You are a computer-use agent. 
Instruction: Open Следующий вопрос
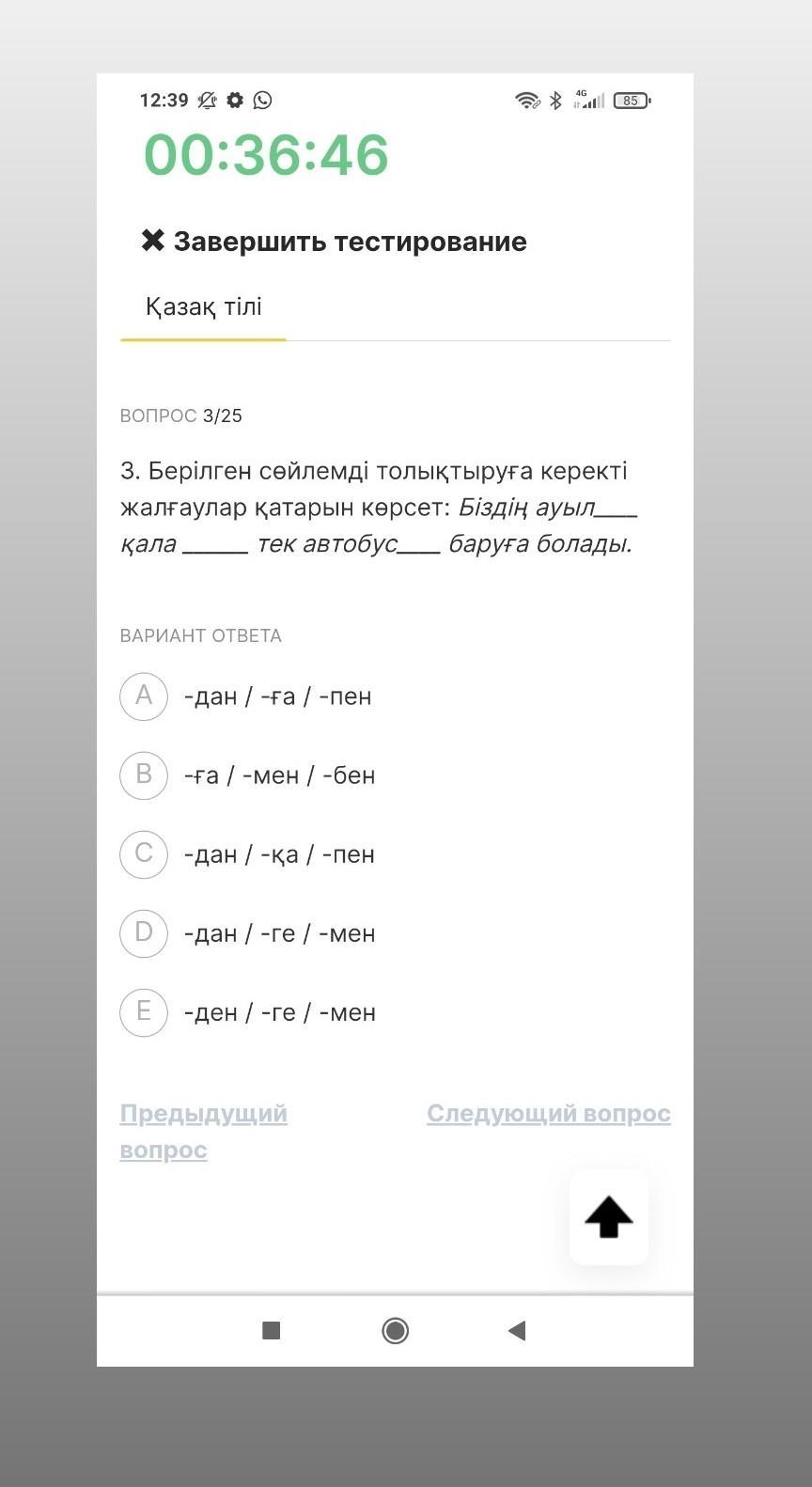(x=549, y=1114)
